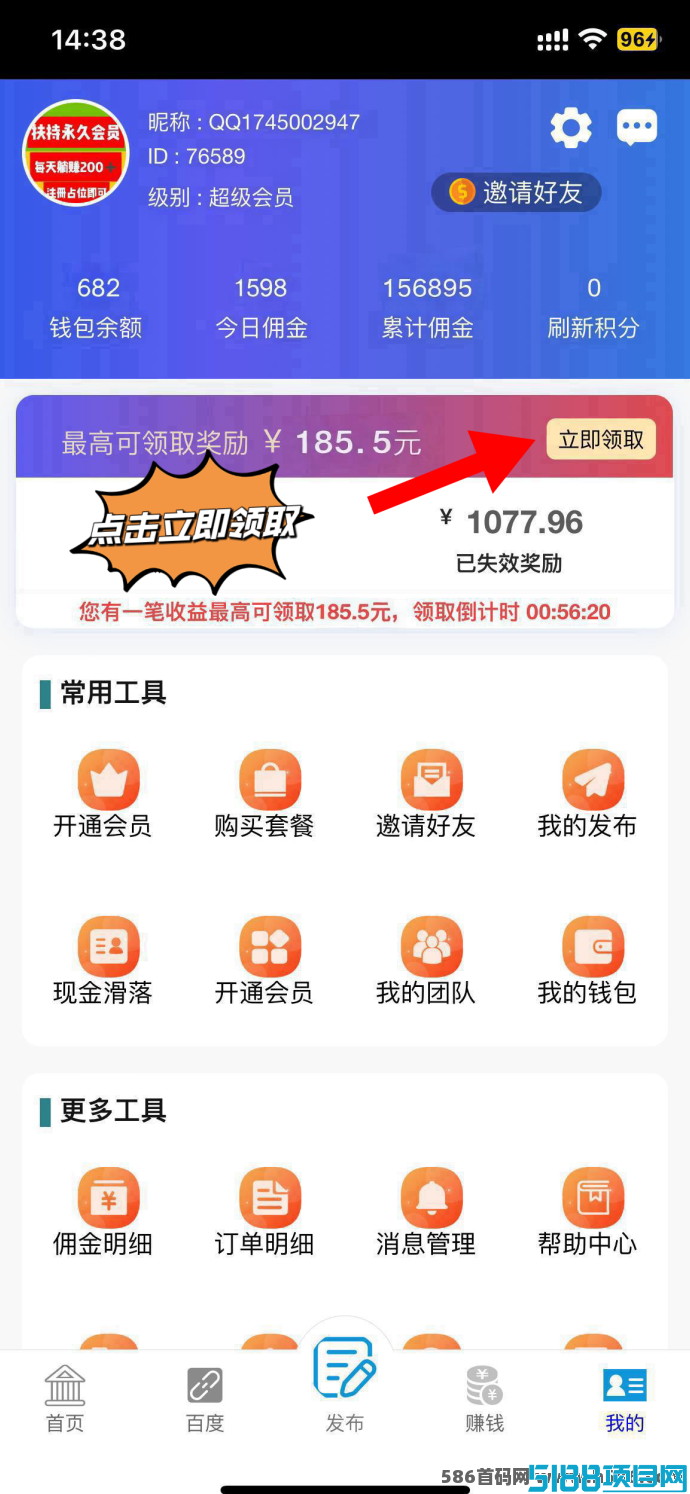
Task: Switch to the 赚钱 tab
Action: click(x=485, y=1400)
